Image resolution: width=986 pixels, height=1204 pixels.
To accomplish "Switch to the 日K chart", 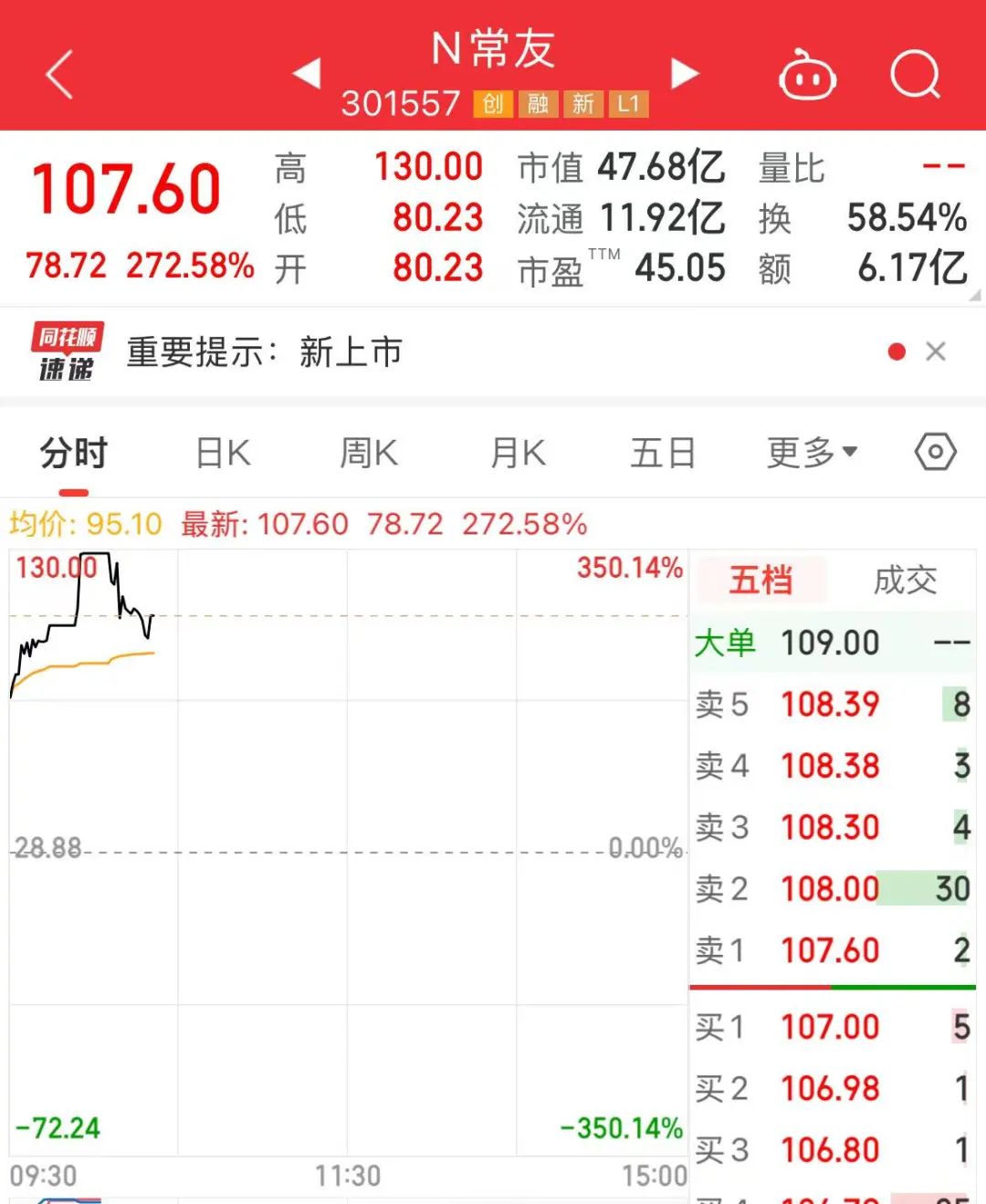I will [223, 453].
